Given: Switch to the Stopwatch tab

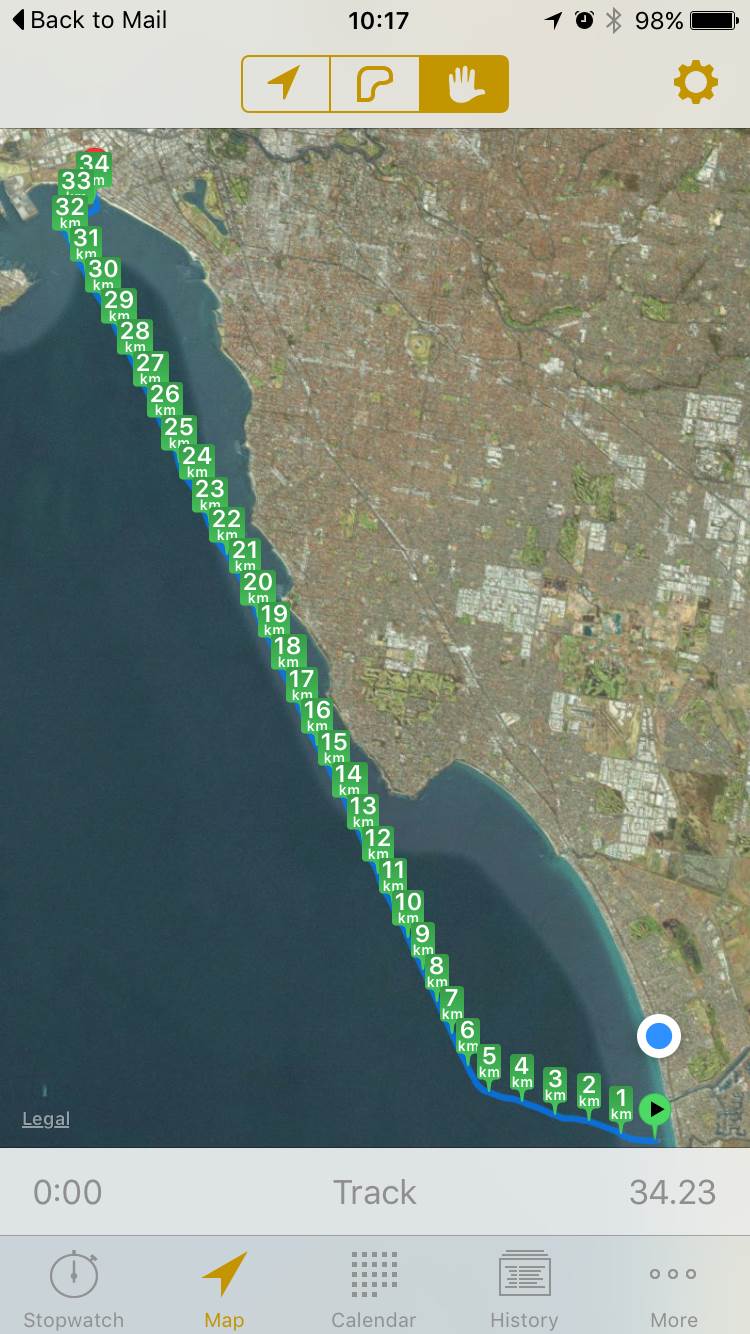Looking at the screenshot, I should [74, 1290].
